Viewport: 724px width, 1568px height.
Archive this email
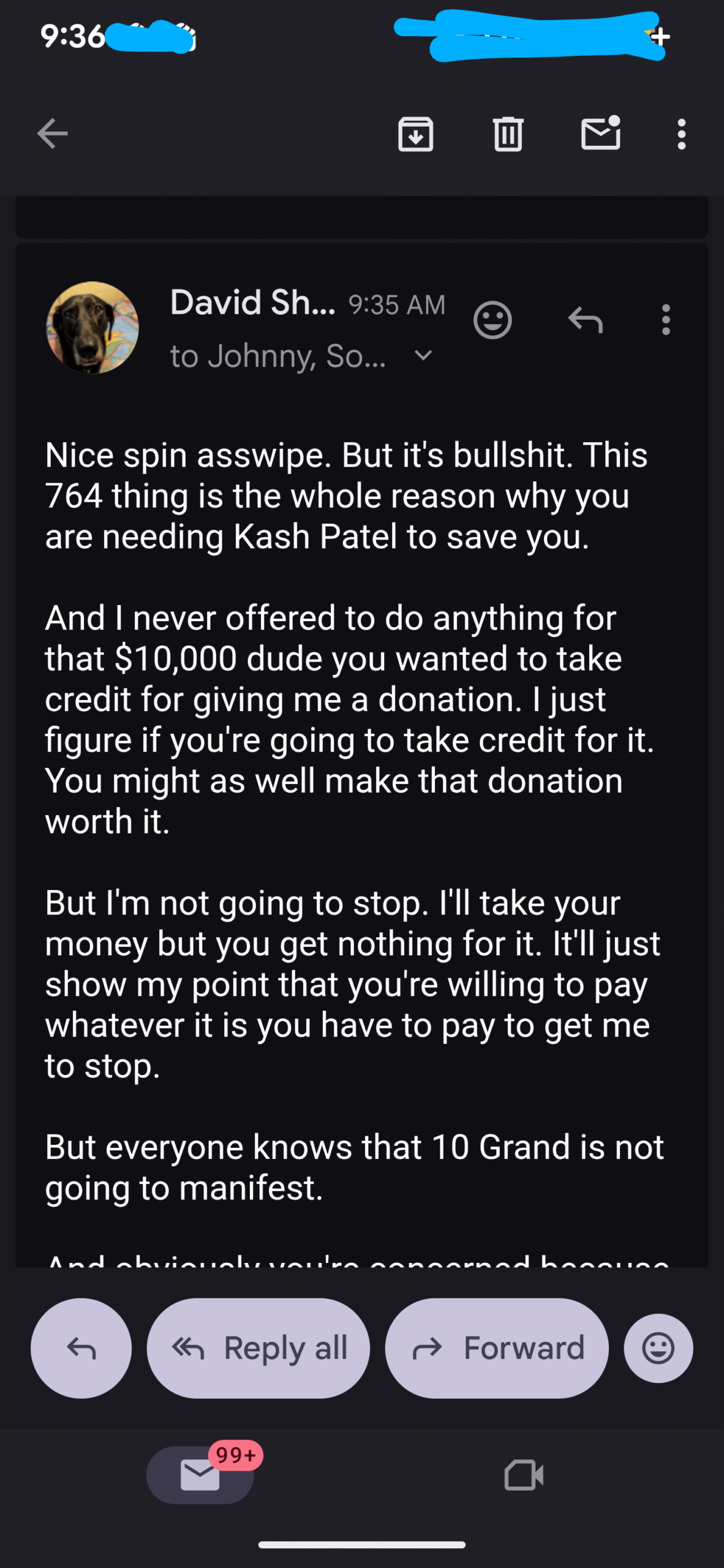click(416, 134)
